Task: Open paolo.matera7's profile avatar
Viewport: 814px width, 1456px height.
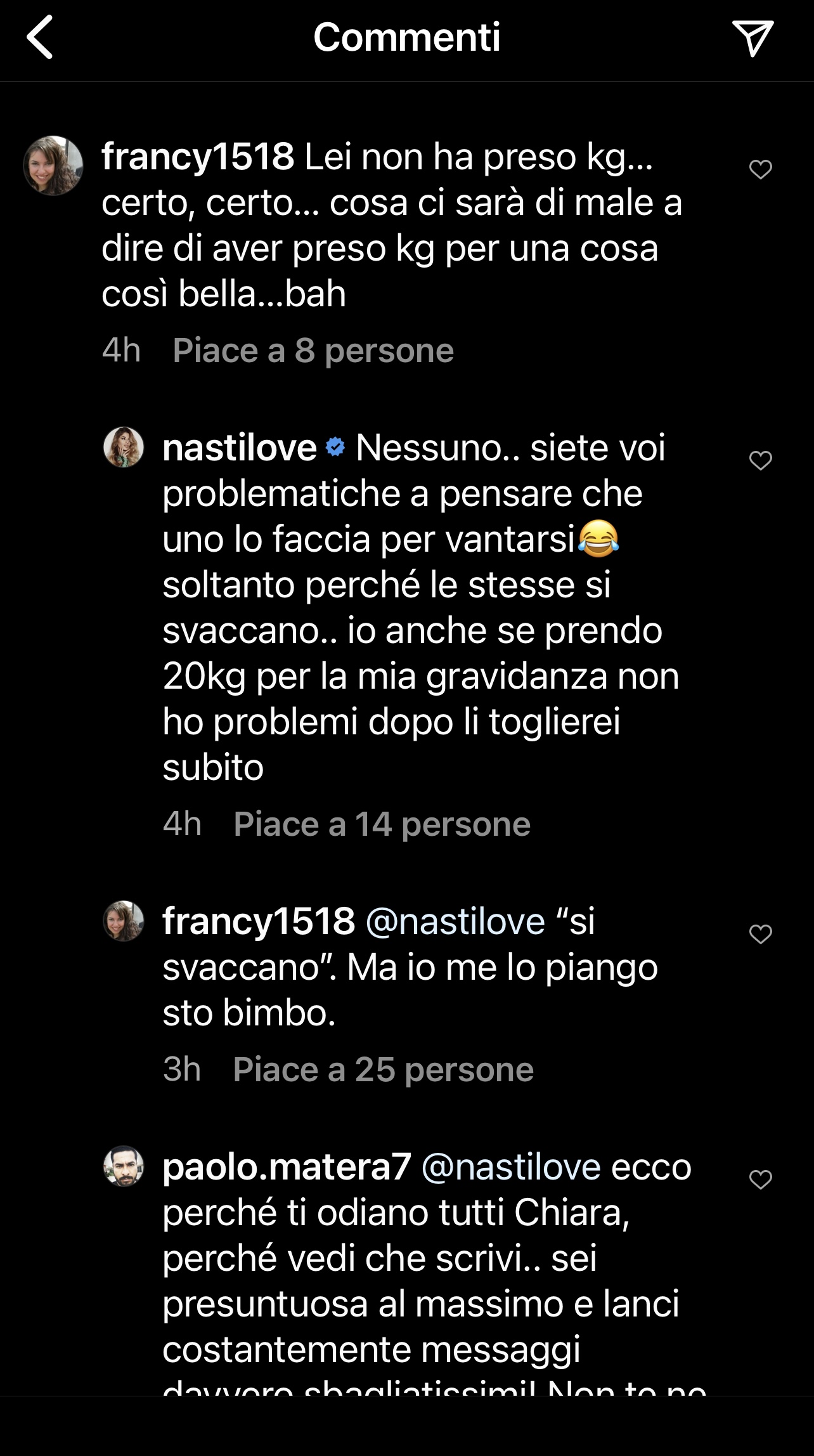Action: click(124, 1166)
